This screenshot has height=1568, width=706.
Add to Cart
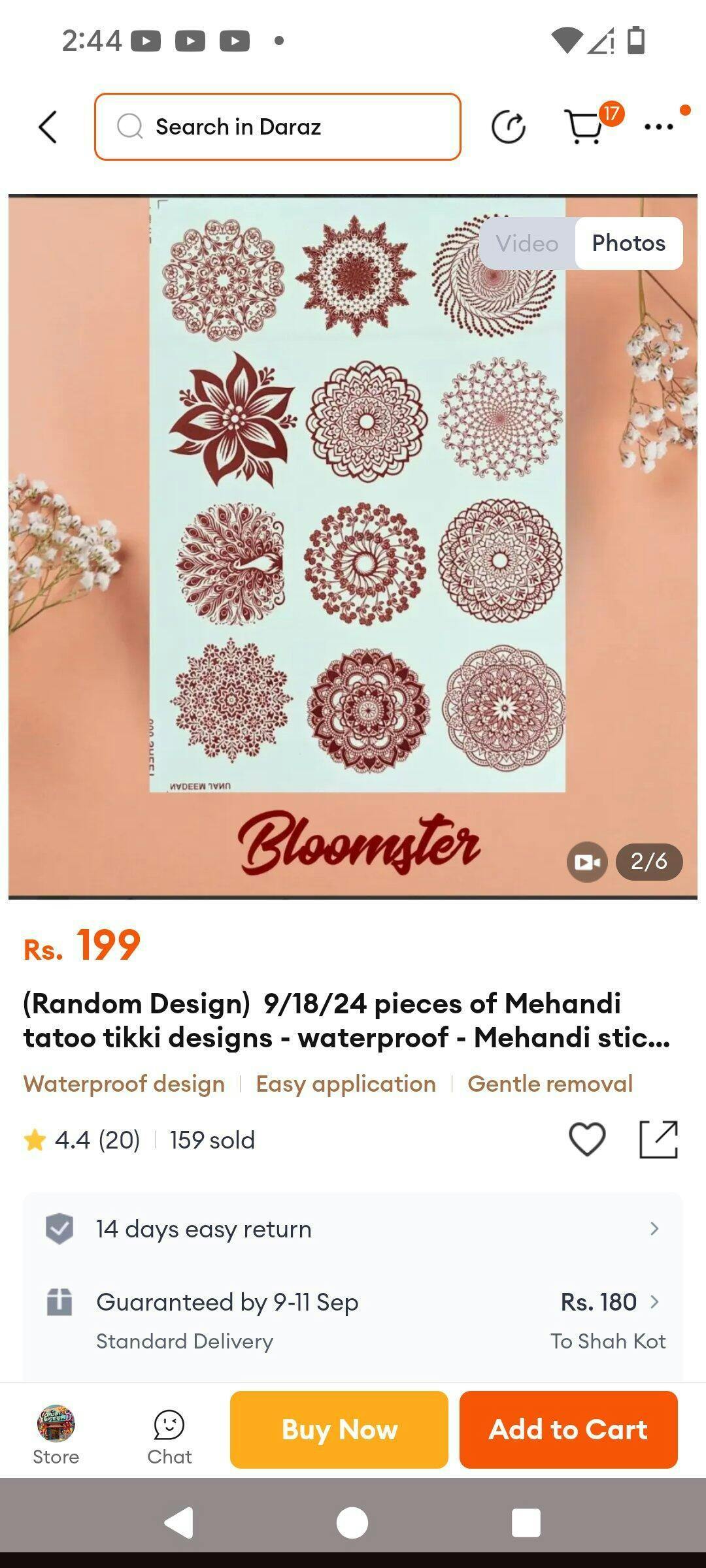click(568, 1429)
